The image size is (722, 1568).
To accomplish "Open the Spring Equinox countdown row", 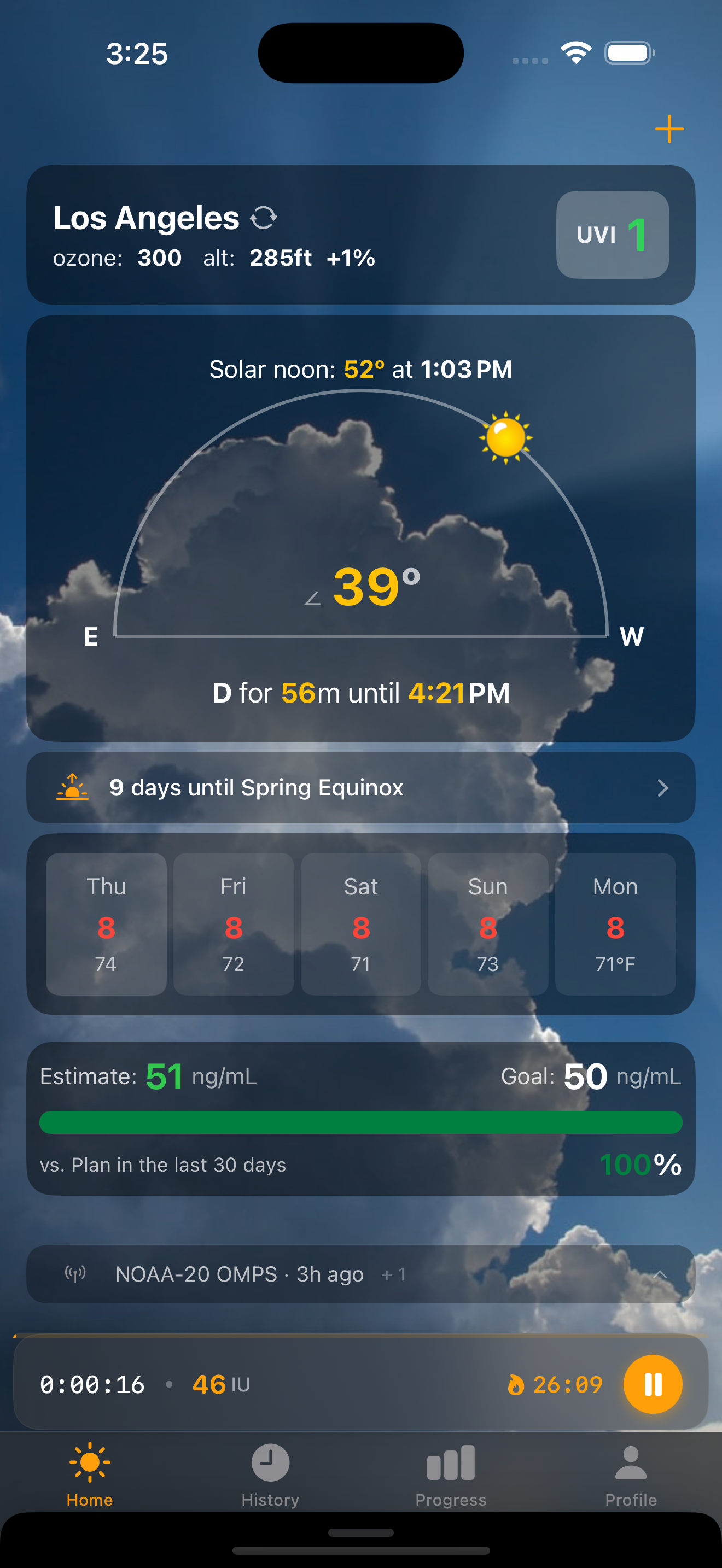I will pyautogui.click(x=360, y=788).
